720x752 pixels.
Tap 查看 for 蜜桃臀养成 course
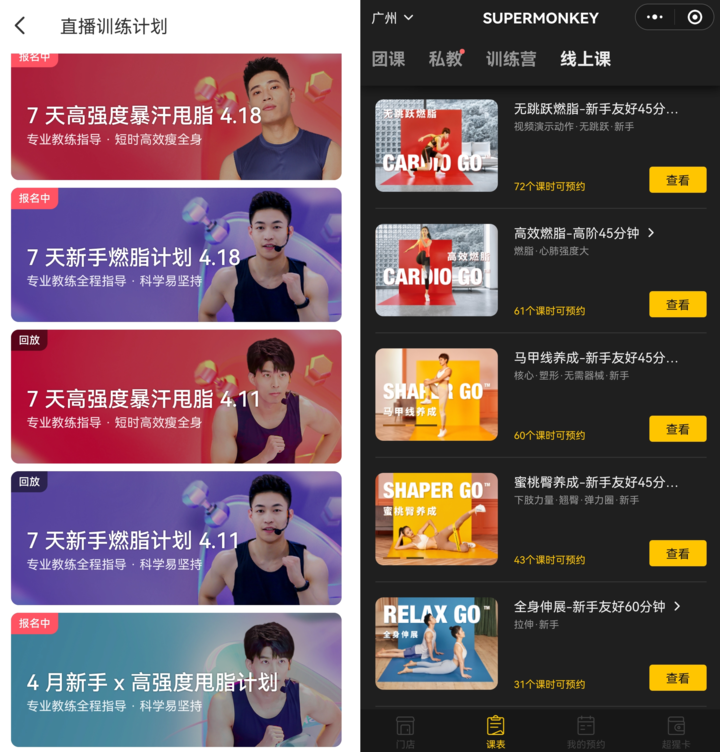click(x=677, y=553)
